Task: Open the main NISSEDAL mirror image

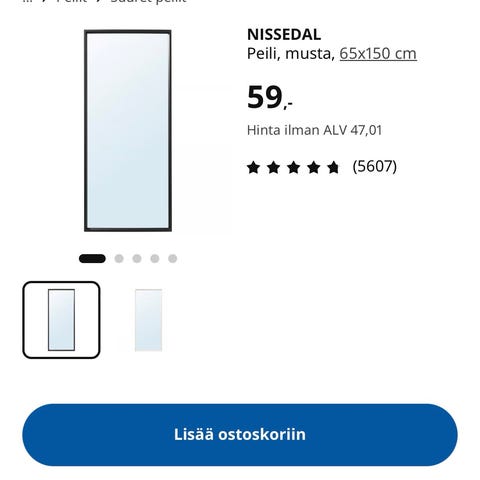Action: coord(128,131)
